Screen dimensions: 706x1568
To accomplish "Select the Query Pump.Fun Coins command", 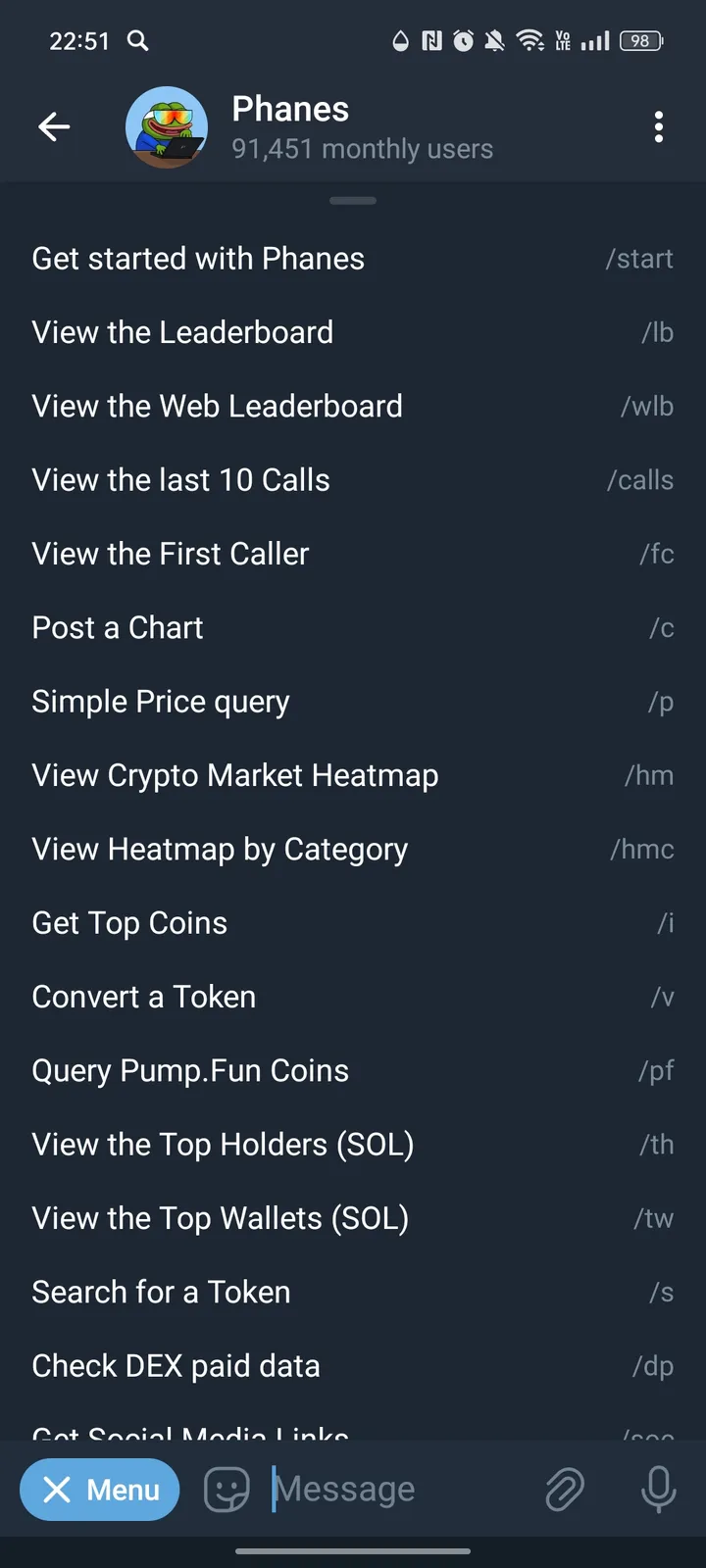I will tap(190, 1070).
